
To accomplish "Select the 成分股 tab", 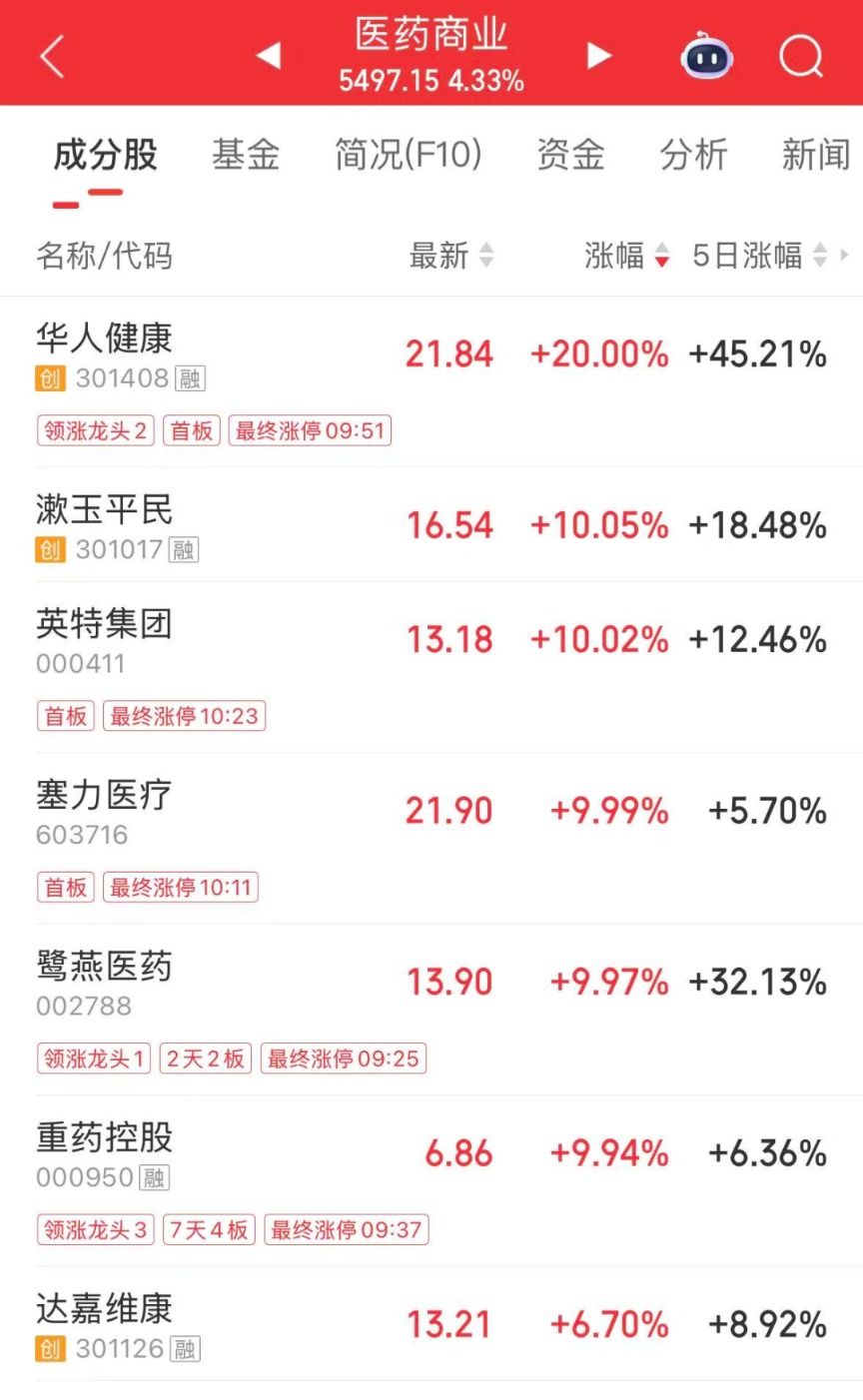I will 105,156.
